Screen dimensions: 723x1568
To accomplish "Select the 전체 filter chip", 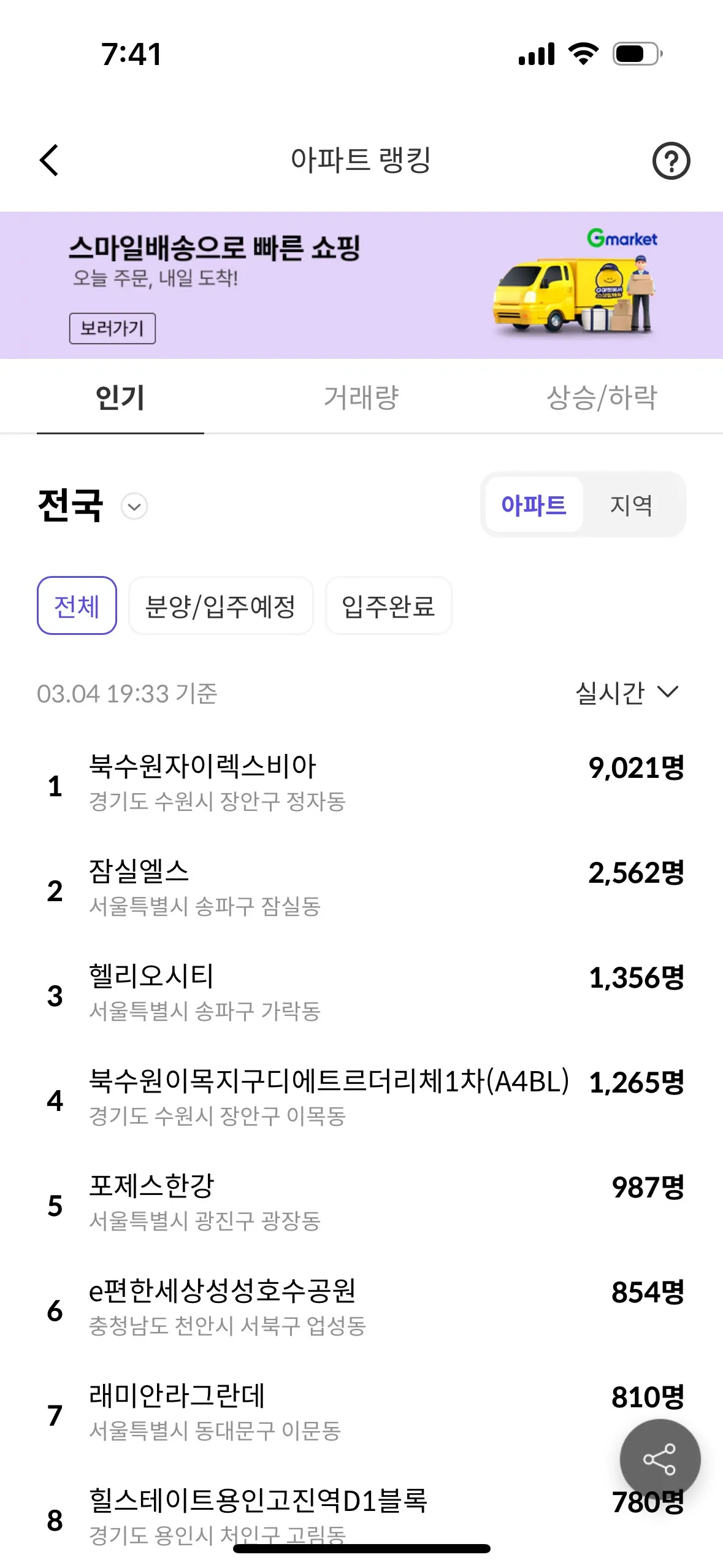I will pyautogui.click(x=77, y=606).
